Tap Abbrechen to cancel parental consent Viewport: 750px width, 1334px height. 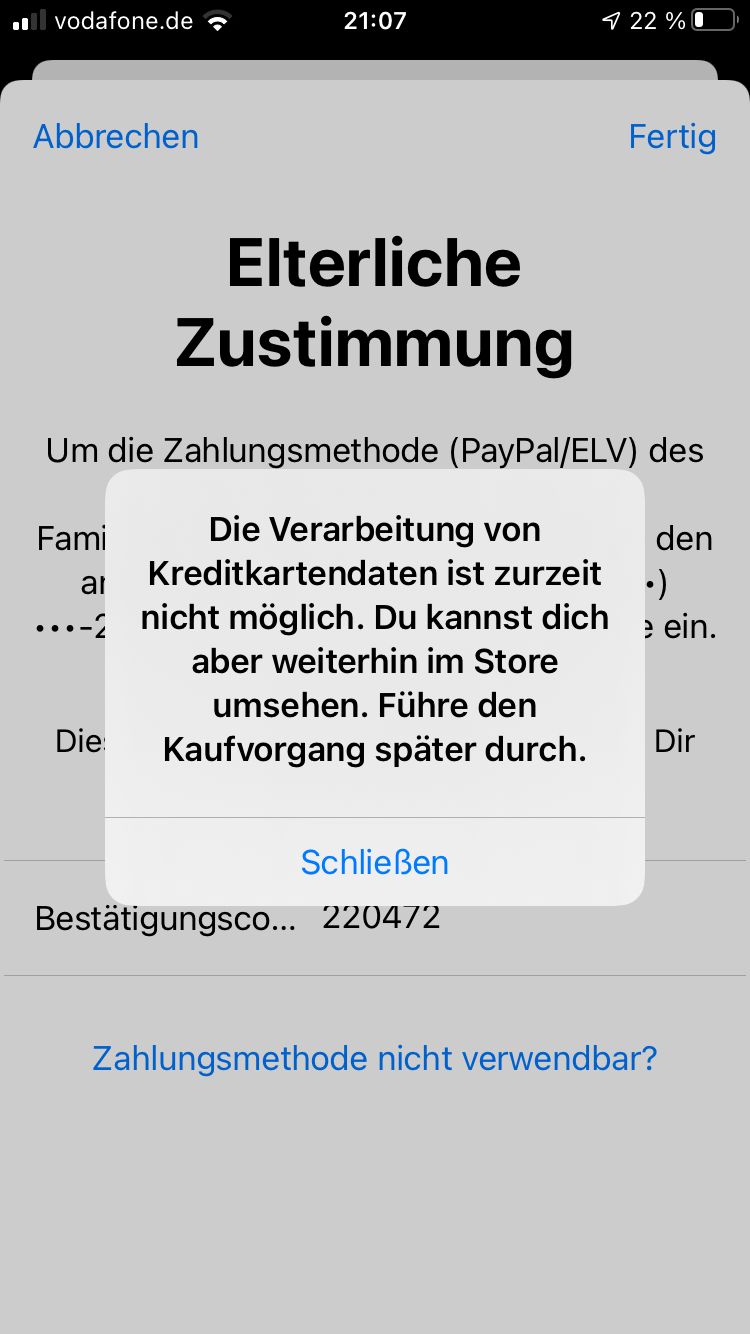pyautogui.click(x=116, y=137)
